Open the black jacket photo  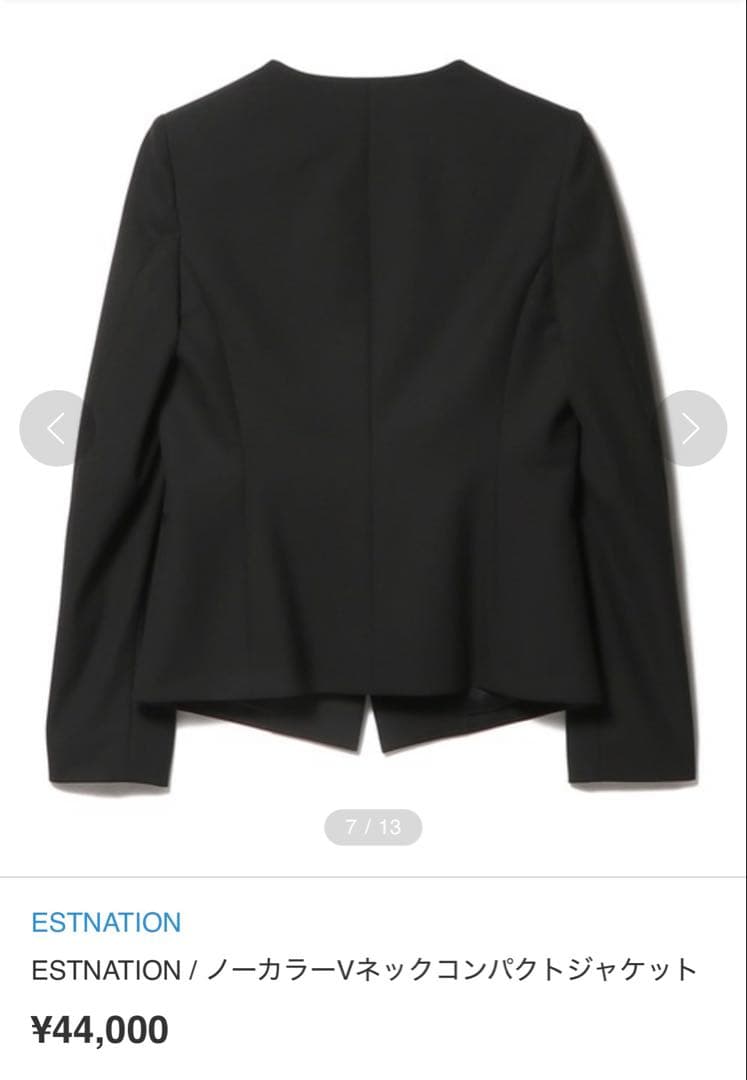point(373,420)
